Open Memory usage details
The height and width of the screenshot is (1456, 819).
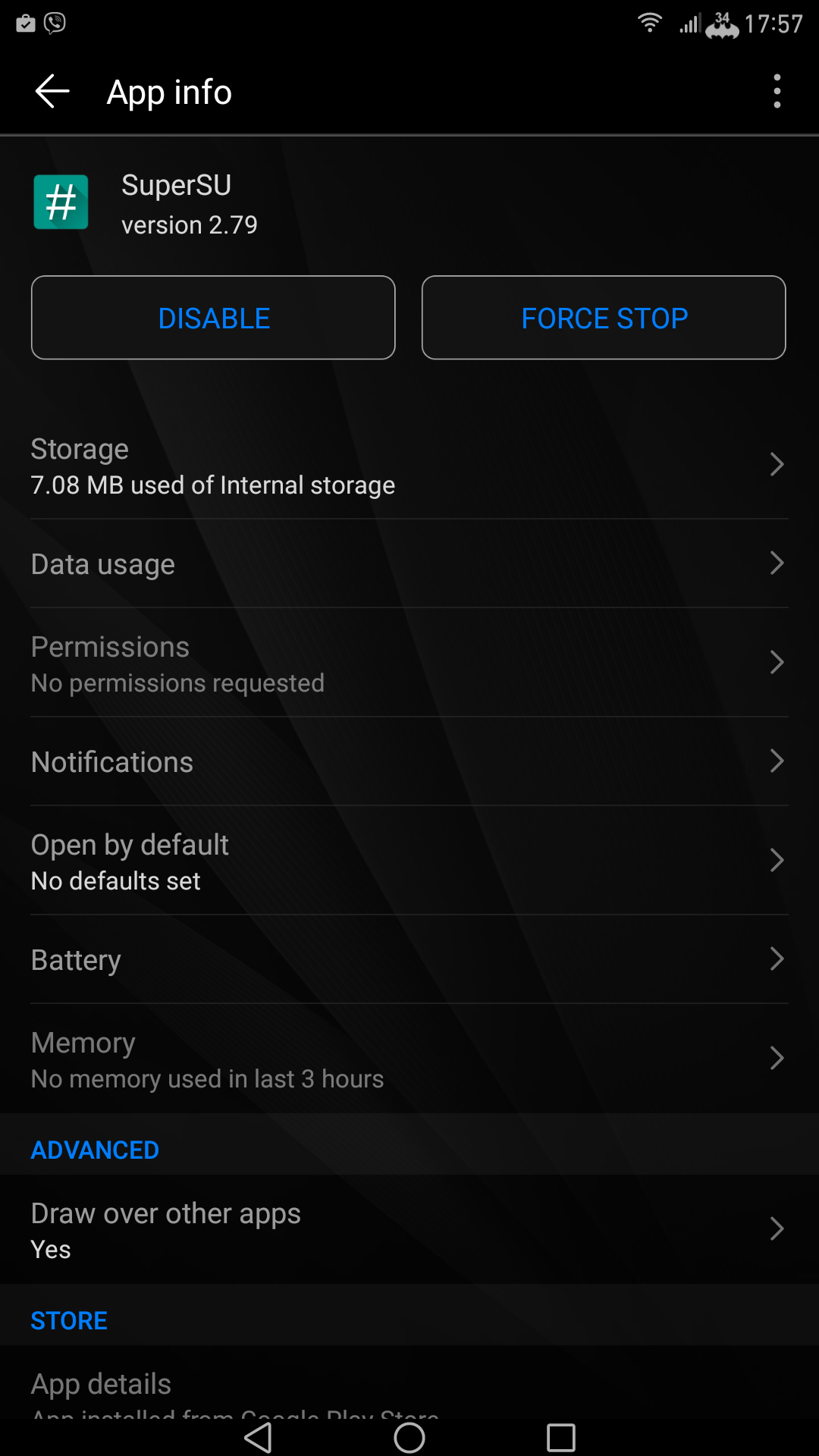click(x=409, y=1059)
